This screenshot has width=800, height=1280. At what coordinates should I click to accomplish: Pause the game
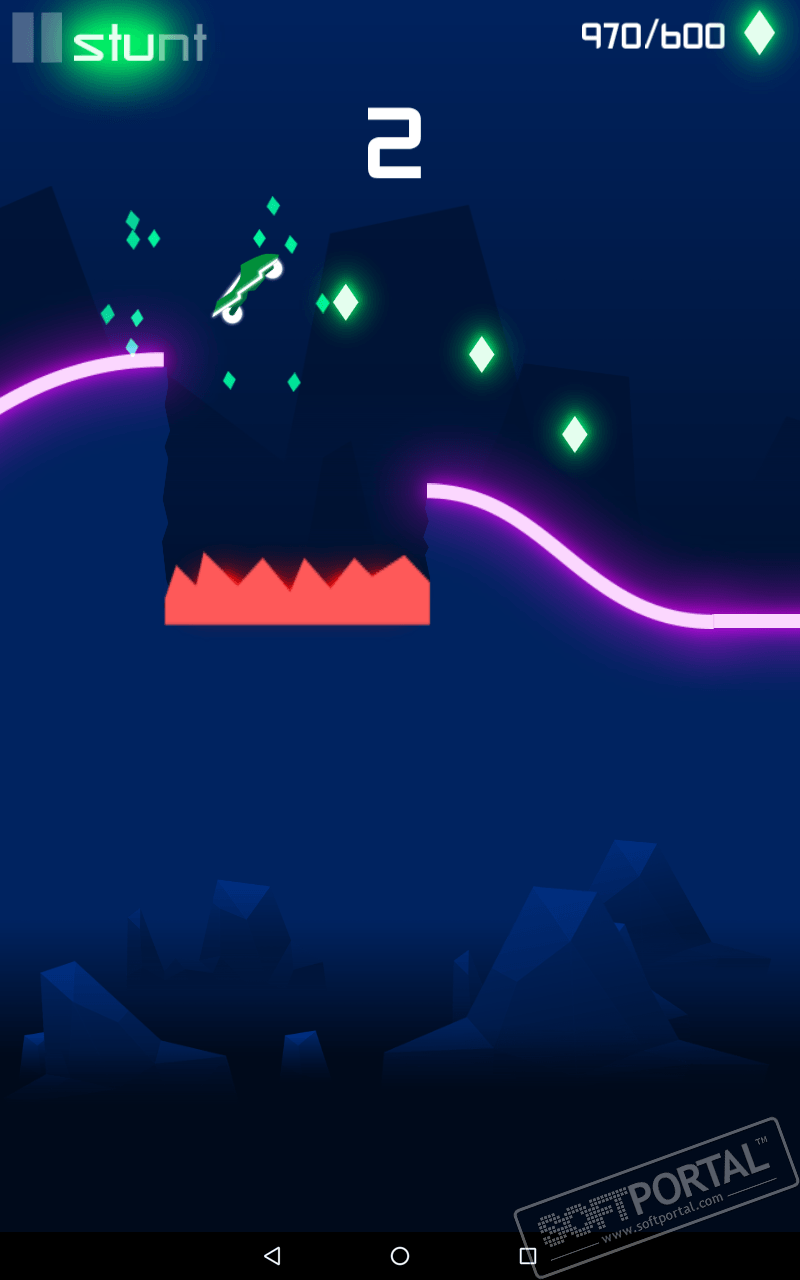(x=37, y=38)
